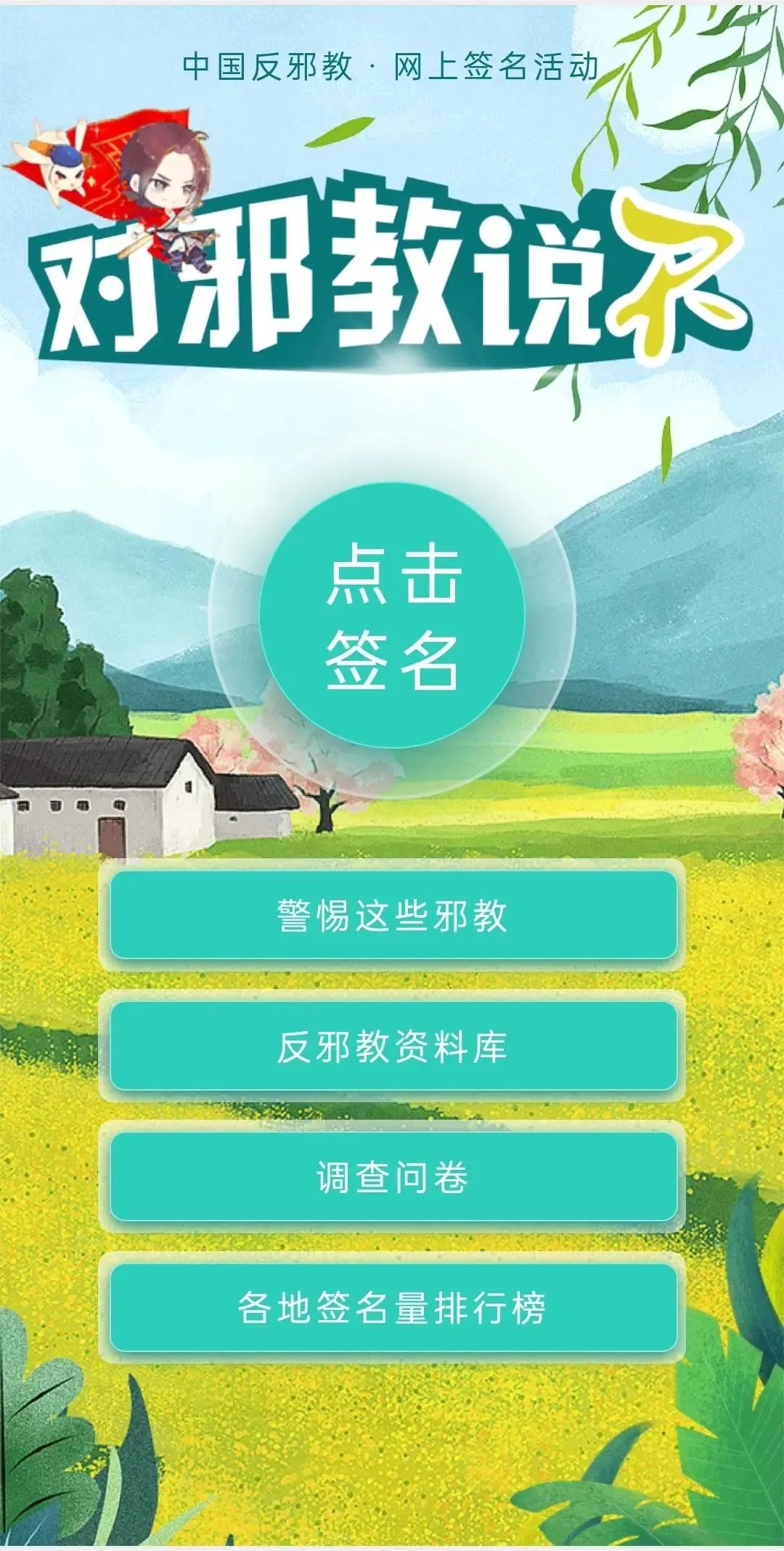Viewport: 784px width, 1551px height.
Task: View 各地签名量排行榜 ranking
Action: [x=393, y=1308]
